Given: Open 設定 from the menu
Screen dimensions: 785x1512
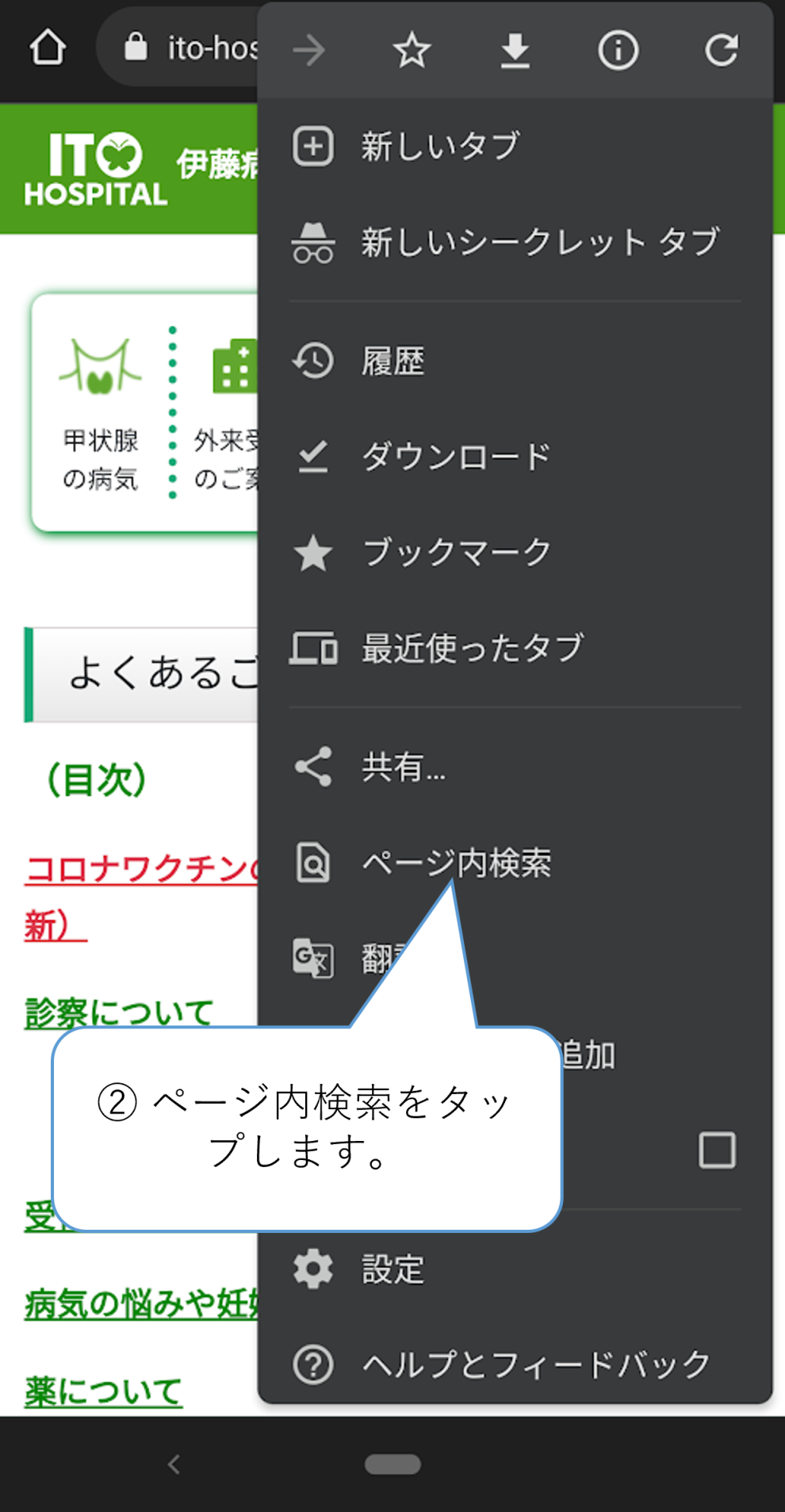Looking at the screenshot, I should click(x=392, y=1269).
